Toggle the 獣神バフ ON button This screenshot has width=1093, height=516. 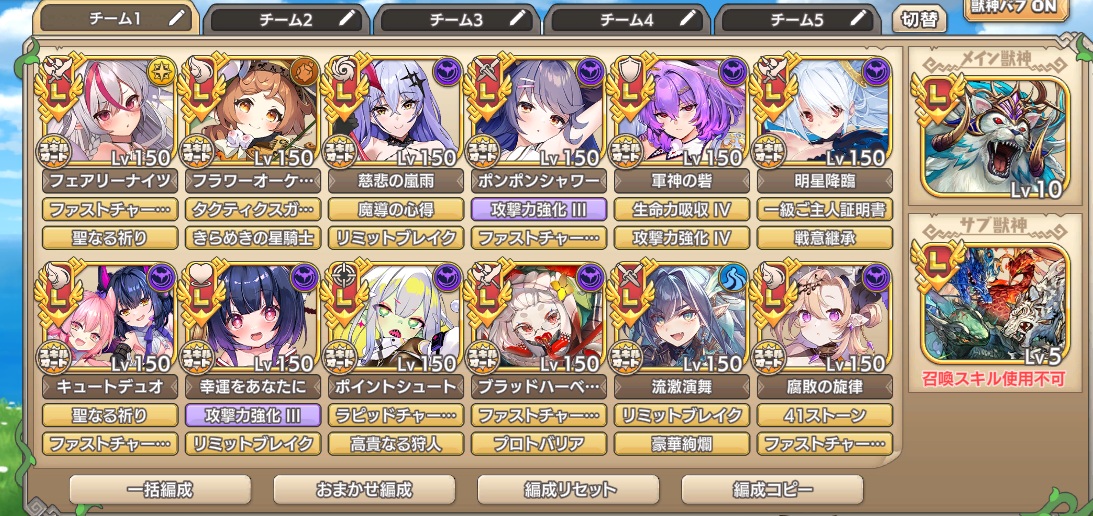point(1012,8)
